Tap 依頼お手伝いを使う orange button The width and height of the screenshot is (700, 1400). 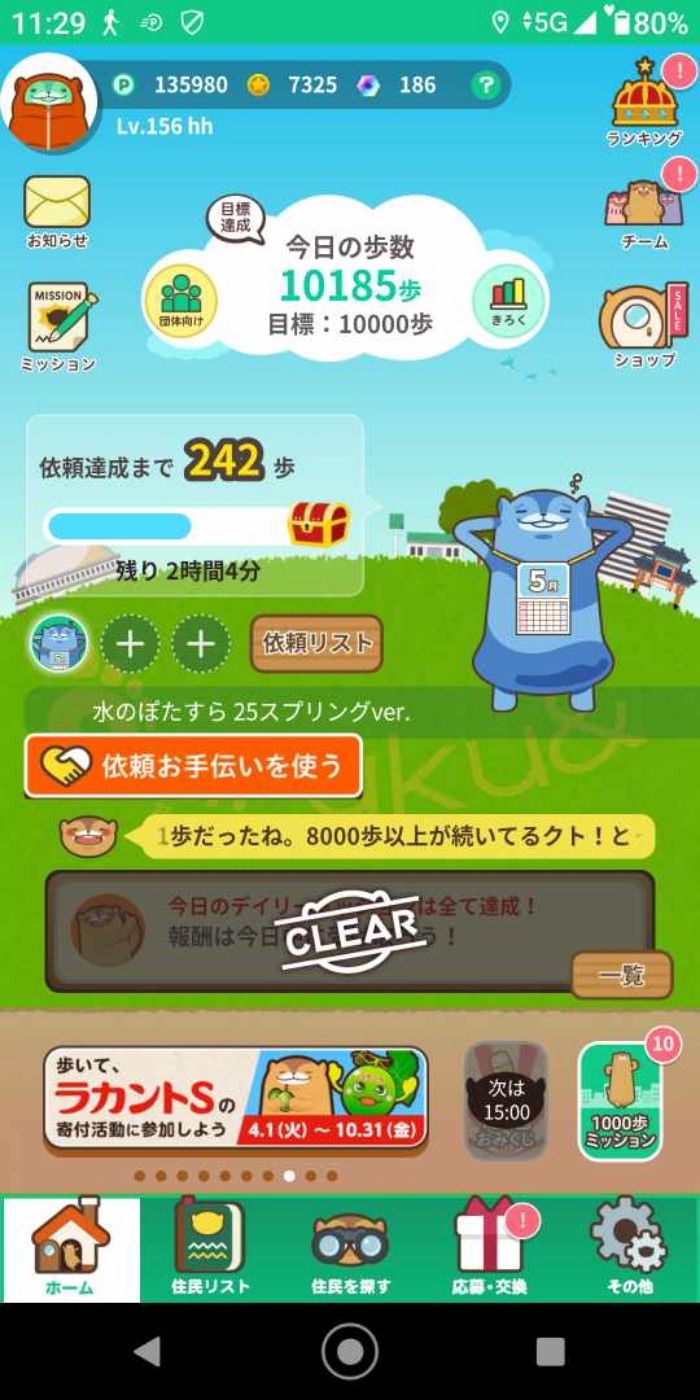click(x=193, y=766)
